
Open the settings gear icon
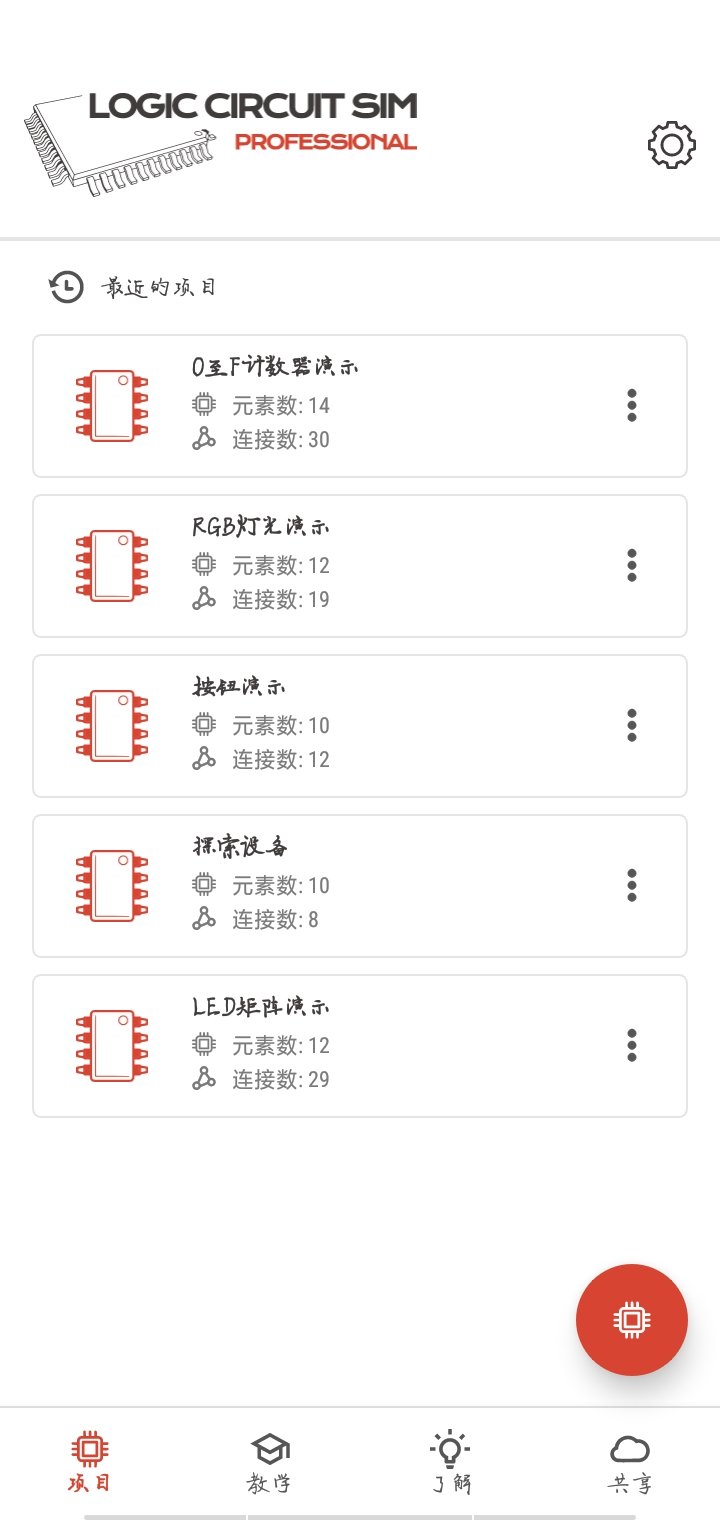click(x=674, y=143)
